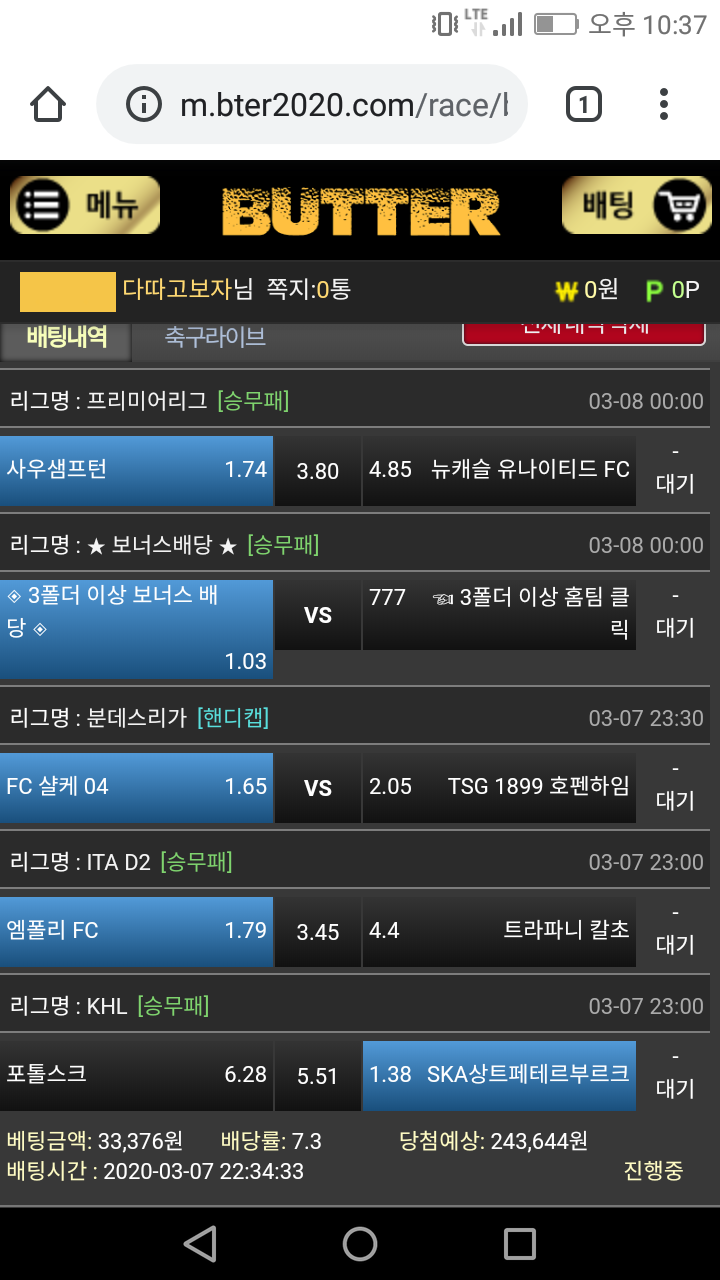Image resolution: width=720 pixels, height=1280 pixels.
Task: Open the 쪽지 messages link
Action: [x=308, y=290]
